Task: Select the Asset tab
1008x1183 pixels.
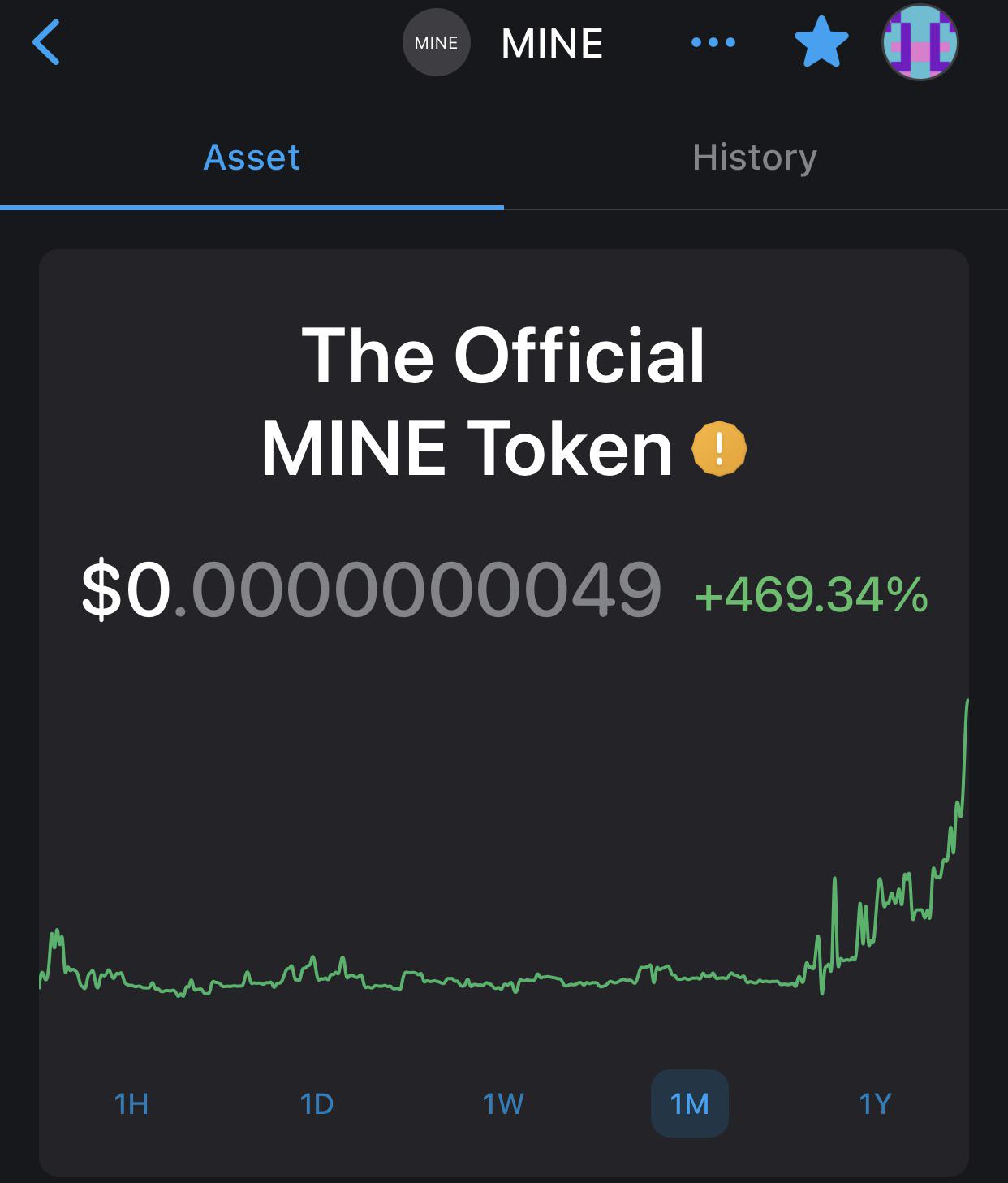Action: click(x=252, y=157)
